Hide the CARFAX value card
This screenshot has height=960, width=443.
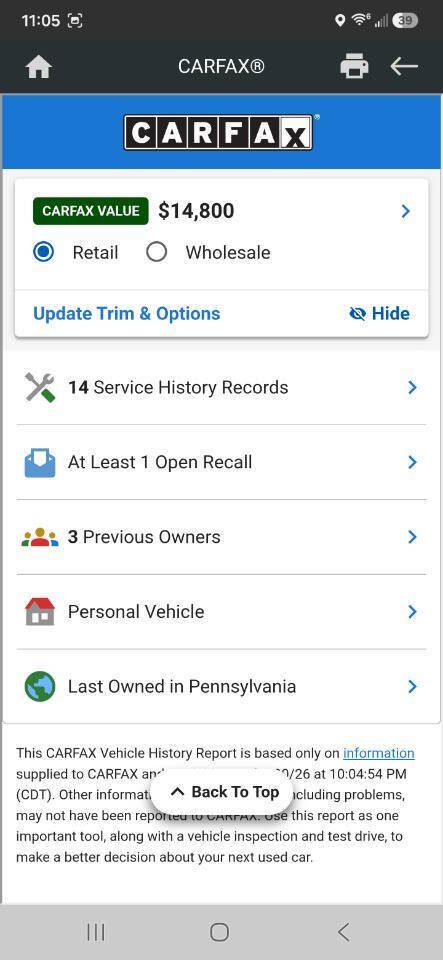(x=379, y=313)
